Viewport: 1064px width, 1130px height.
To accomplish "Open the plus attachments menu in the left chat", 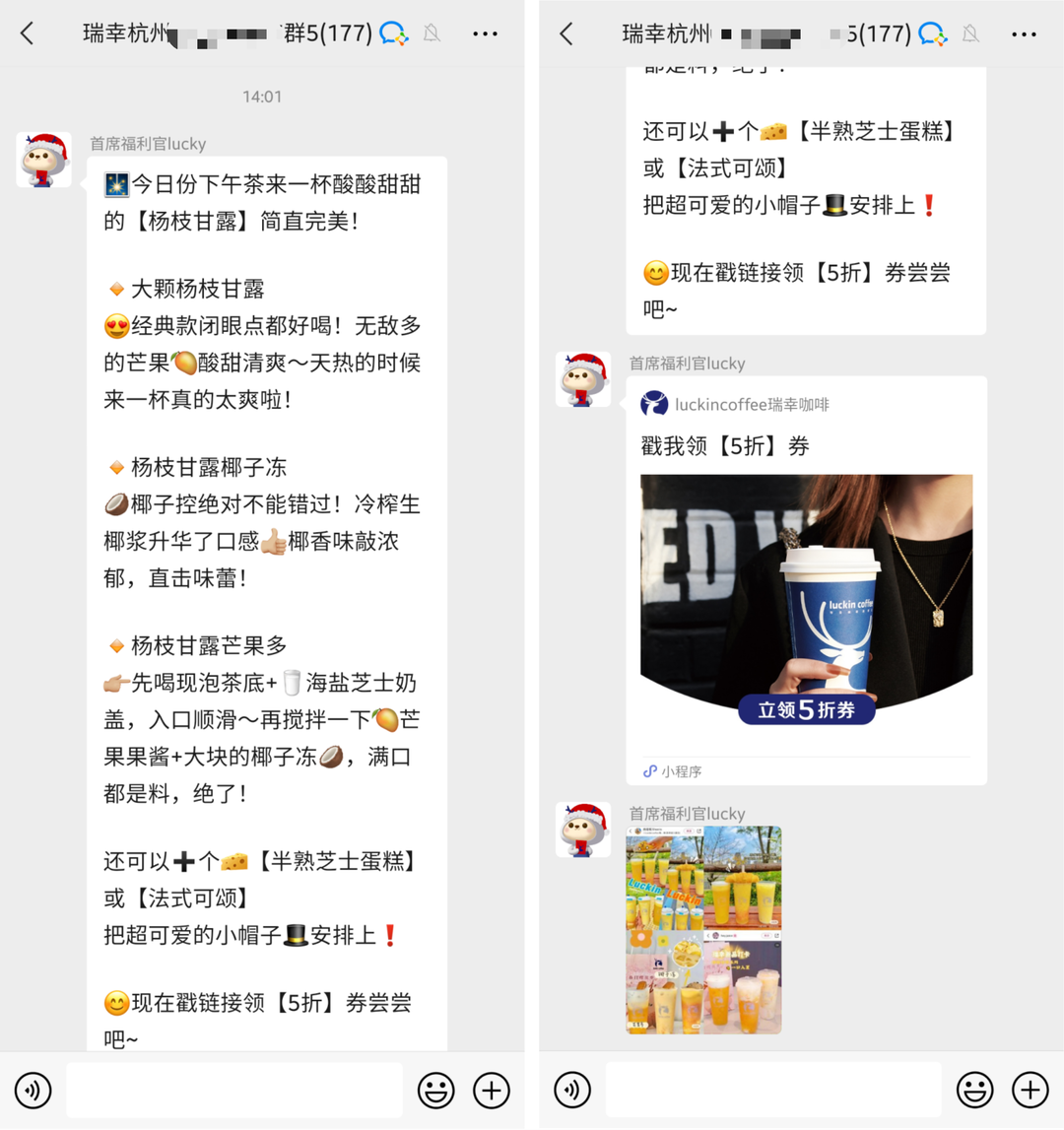I will point(492,1091).
